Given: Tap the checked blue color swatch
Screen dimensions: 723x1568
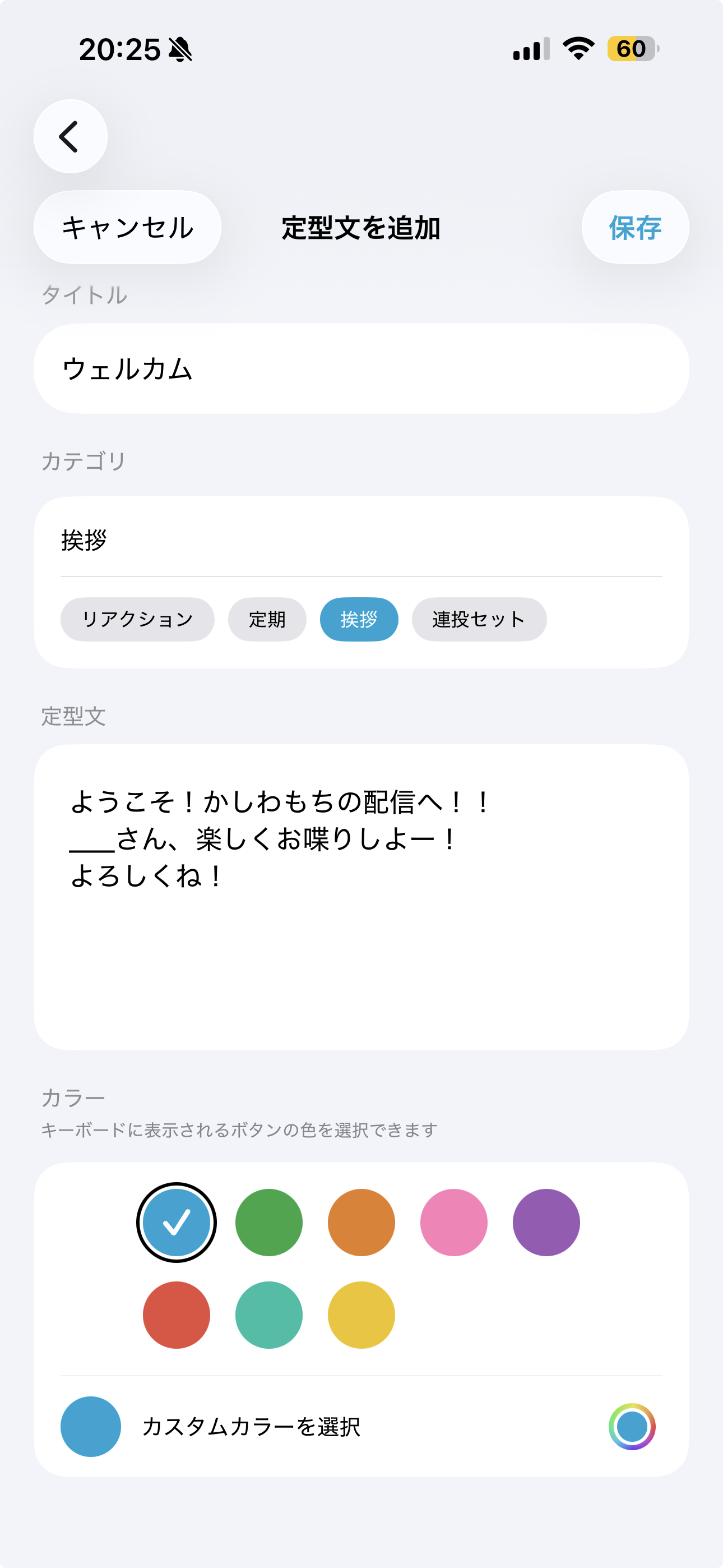Looking at the screenshot, I should pos(177,1222).
